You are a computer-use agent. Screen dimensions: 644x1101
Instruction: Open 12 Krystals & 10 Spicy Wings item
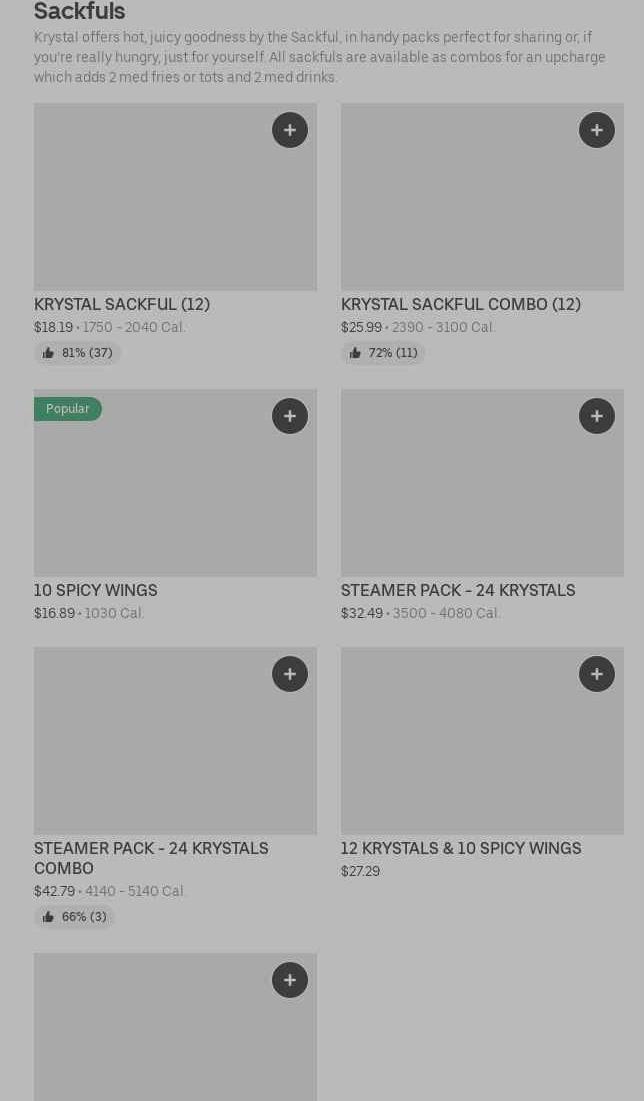pos(482,763)
